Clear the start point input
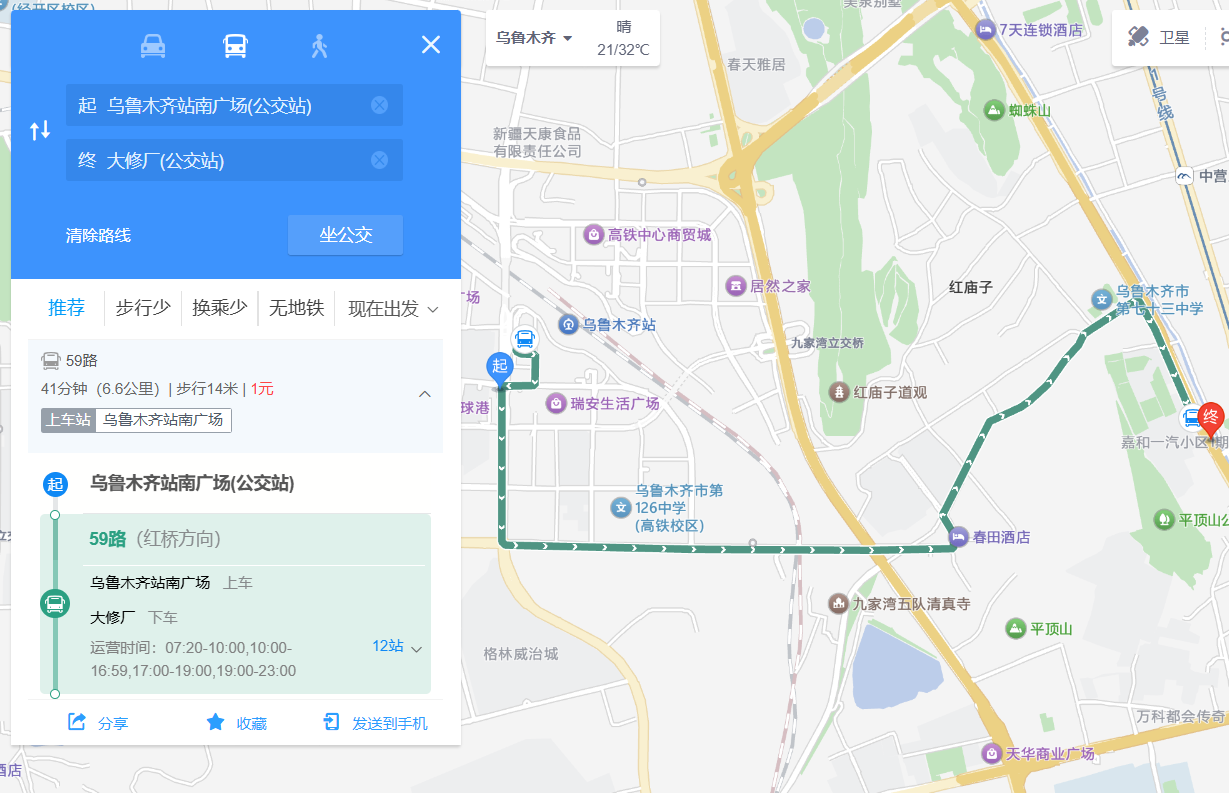Image resolution: width=1229 pixels, height=793 pixels. [379, 106]
